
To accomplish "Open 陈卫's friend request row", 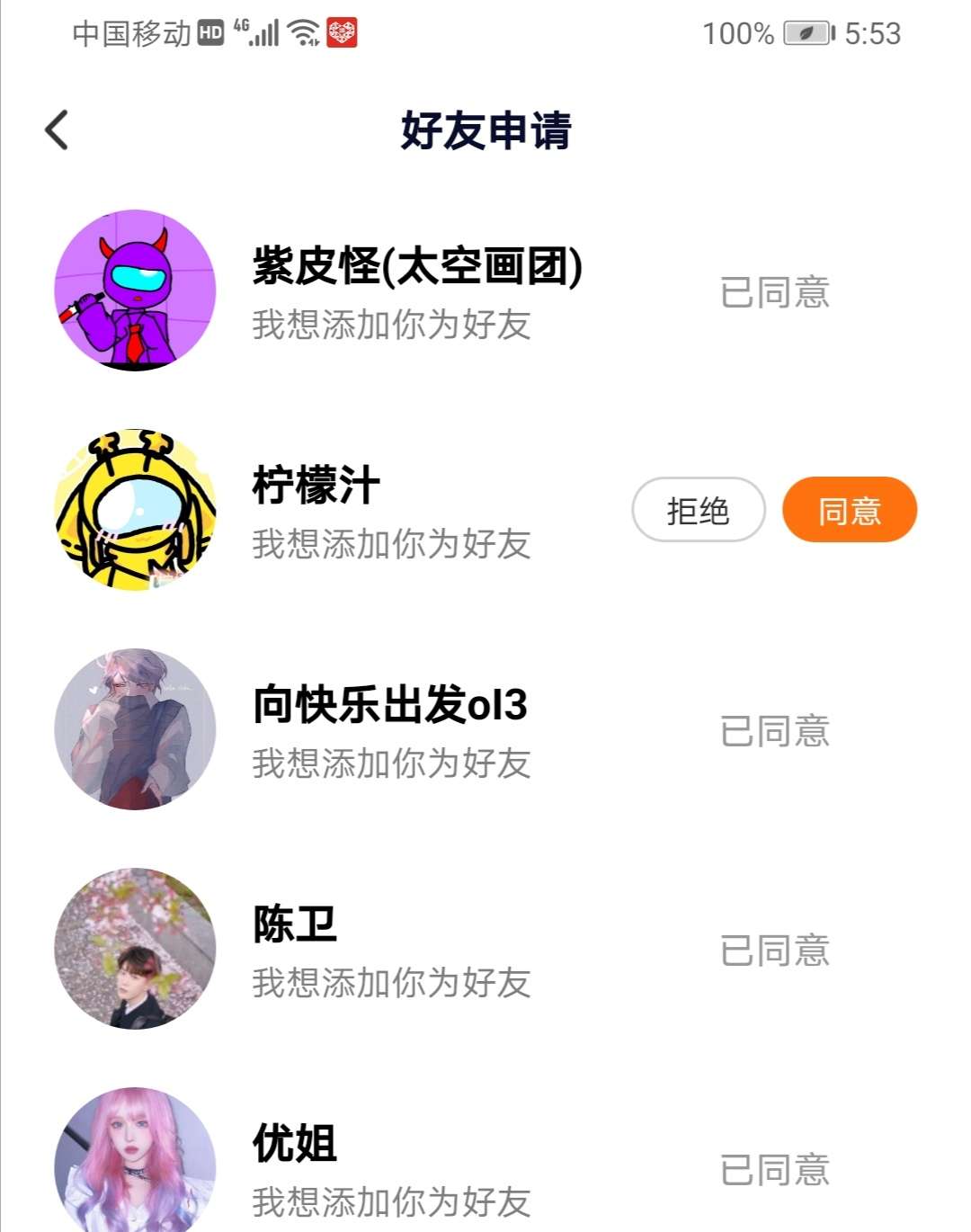I will click(x=390, y=949).
